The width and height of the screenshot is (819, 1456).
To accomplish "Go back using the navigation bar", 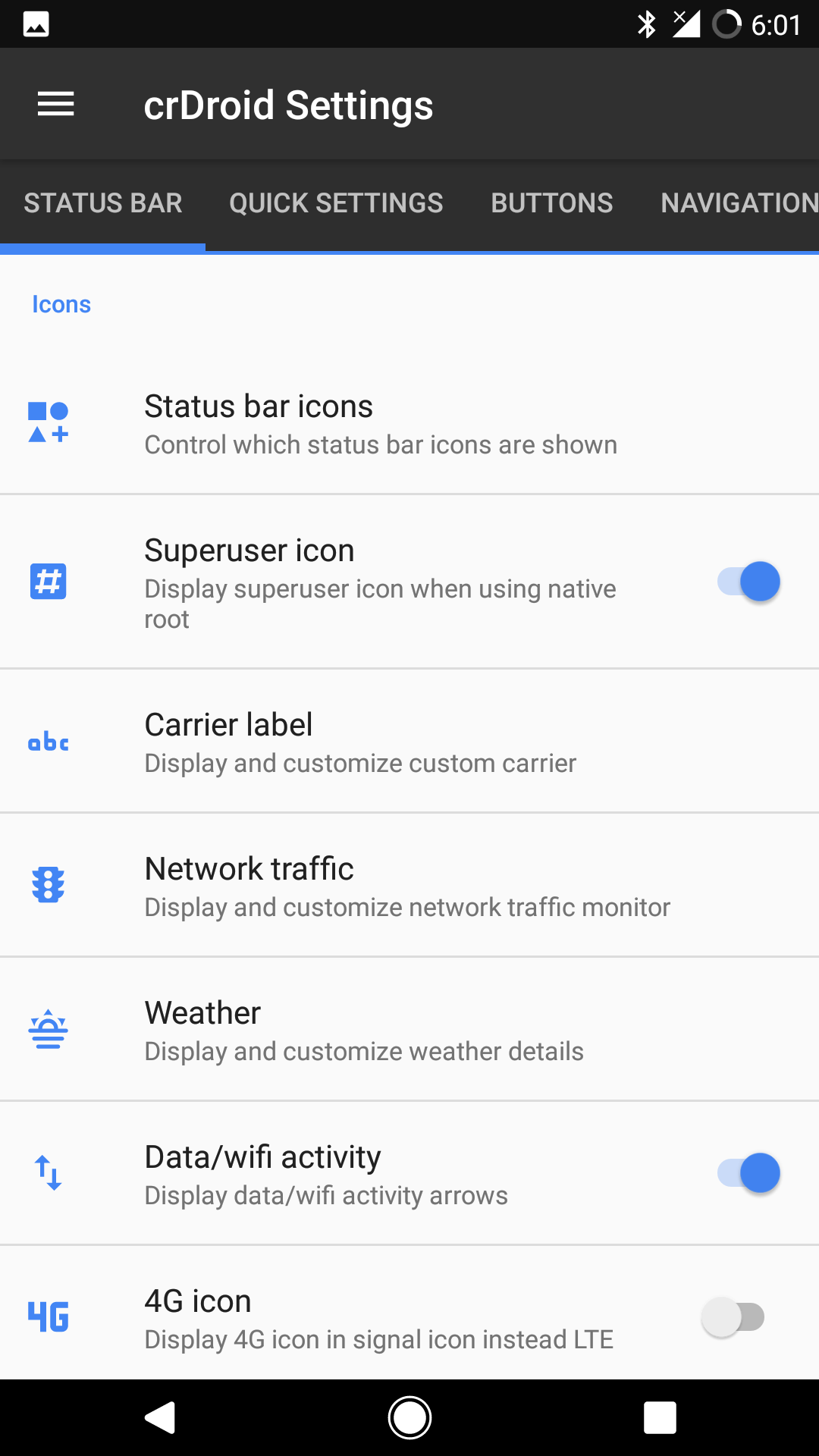I will [x=160, y=1418].
